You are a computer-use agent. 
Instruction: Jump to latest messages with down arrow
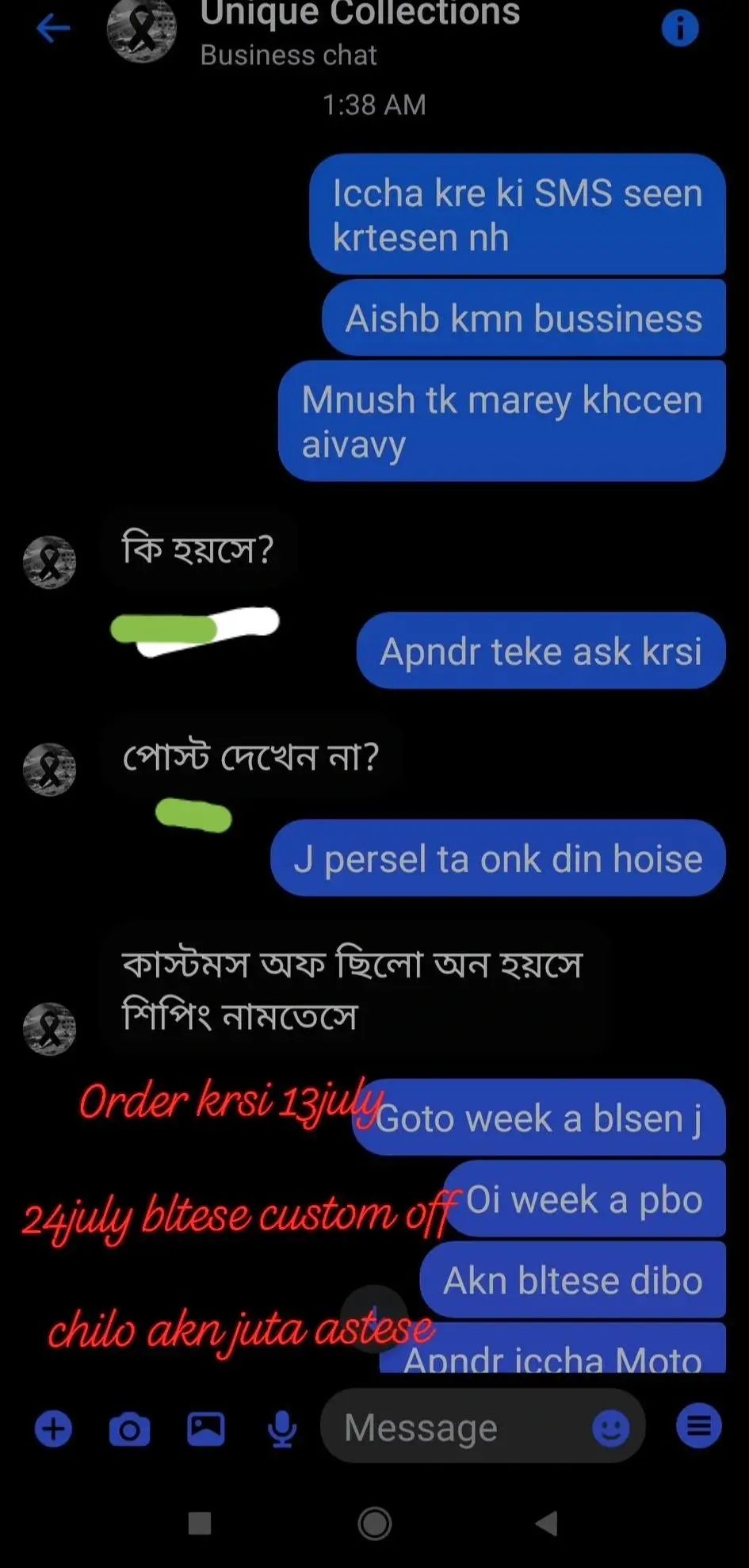click(373, 1318)
